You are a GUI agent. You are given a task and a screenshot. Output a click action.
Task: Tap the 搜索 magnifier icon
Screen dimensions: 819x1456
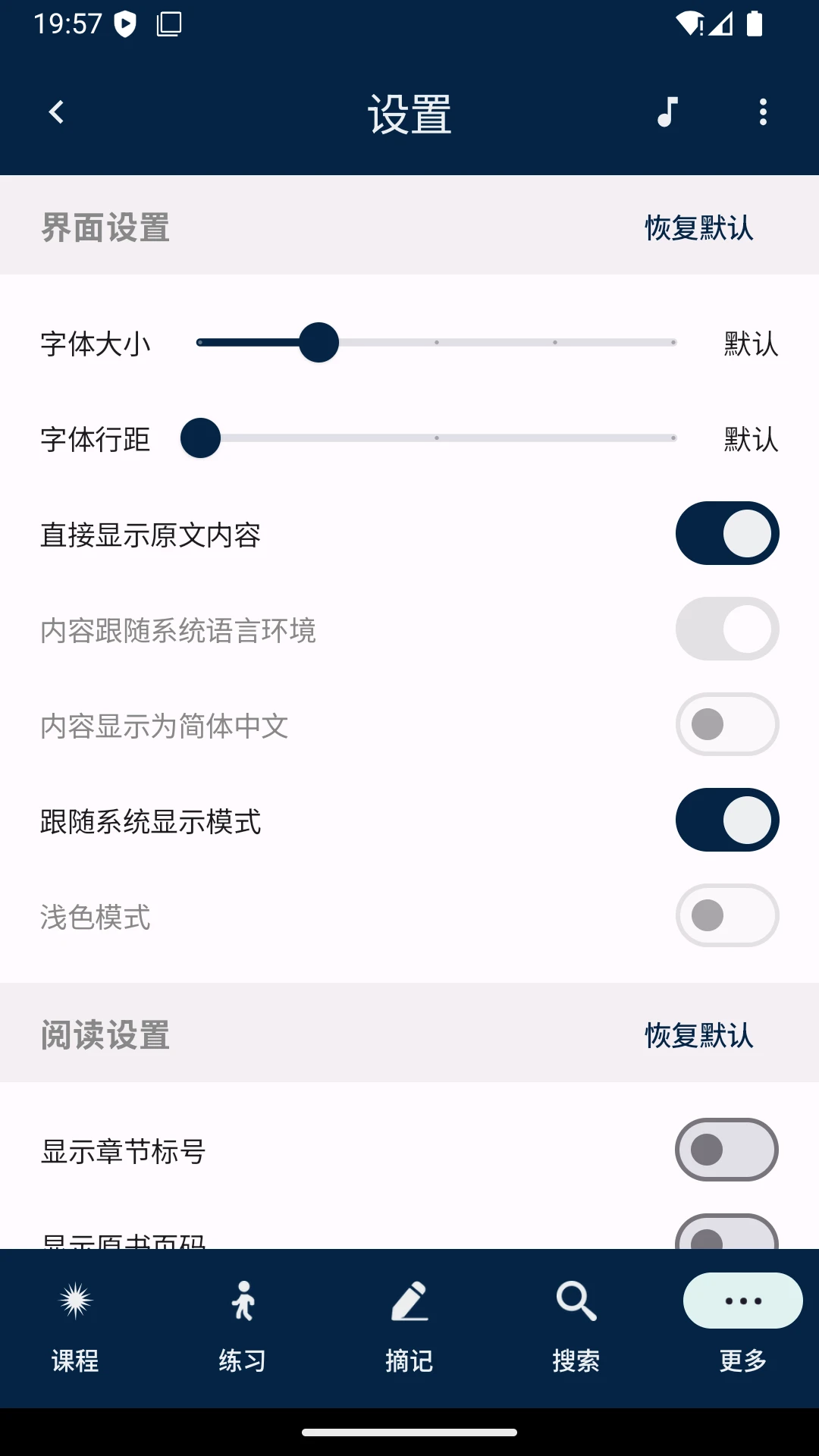point(576,1300)
